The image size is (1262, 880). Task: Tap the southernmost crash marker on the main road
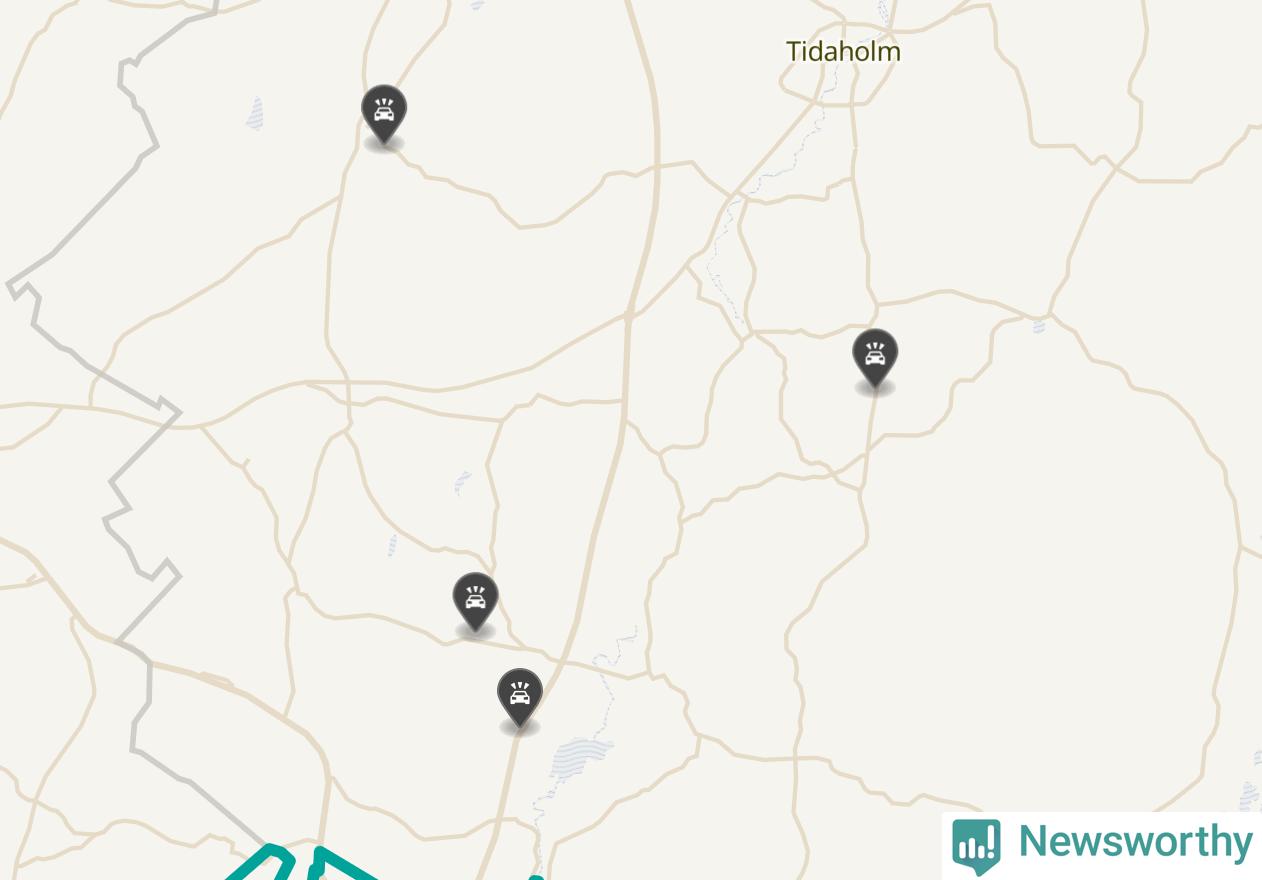pos(519,697)
